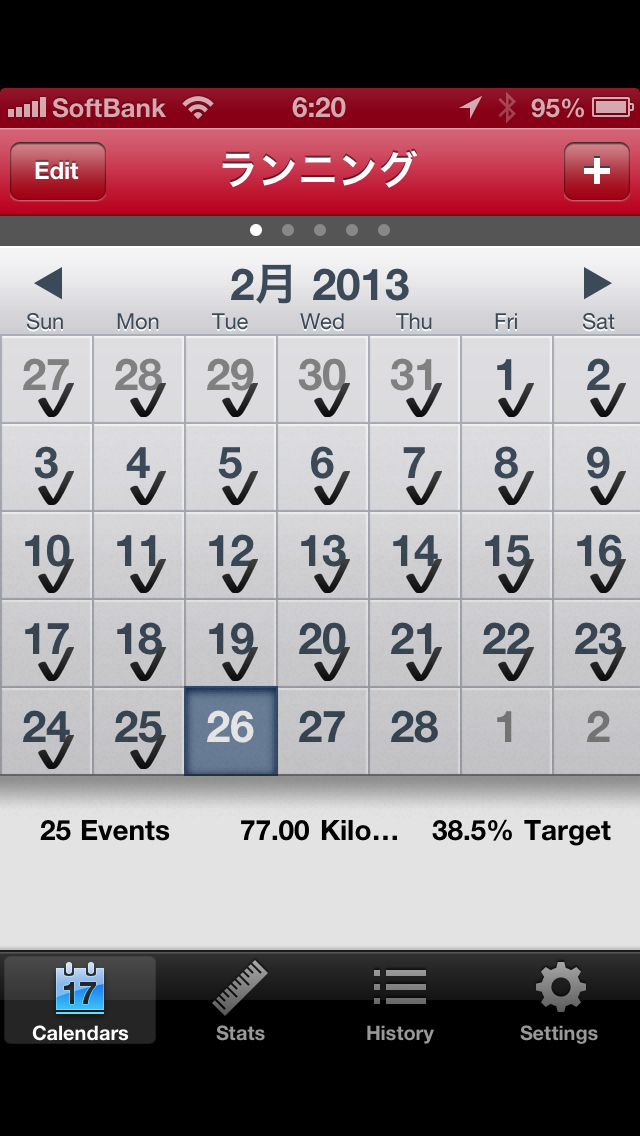Select February 14 on the calendar

(x=415, y=556)
